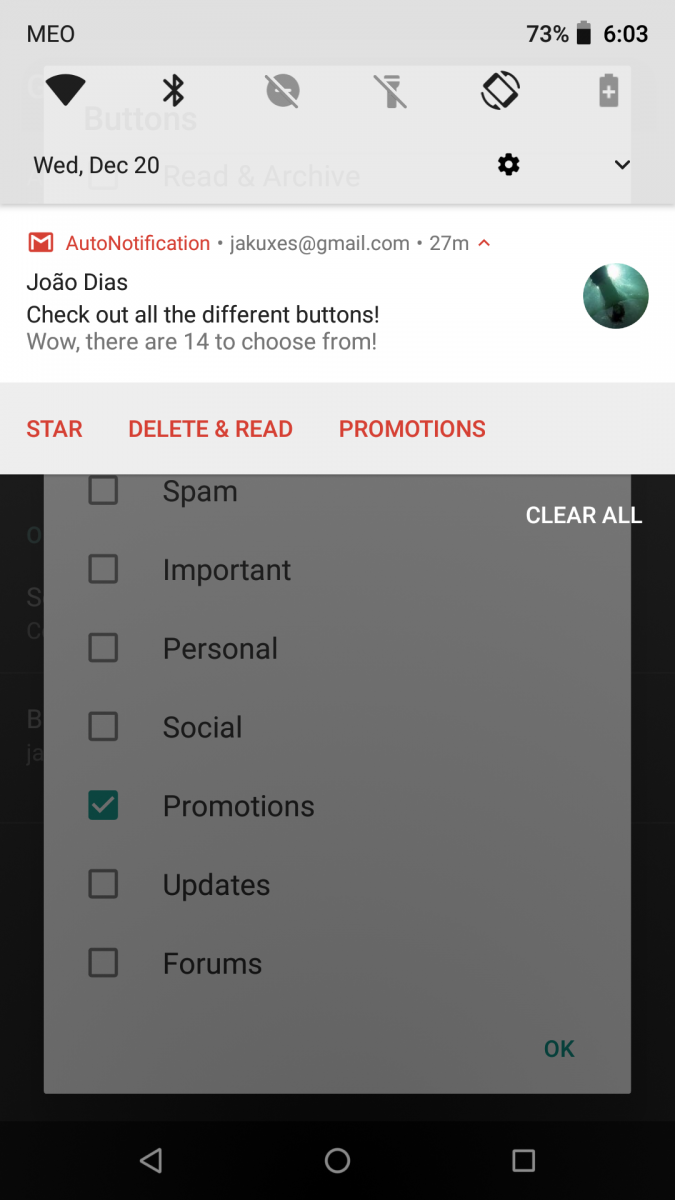
Task: Toggle the battery saver tile
Action: (x=608, y=91)
